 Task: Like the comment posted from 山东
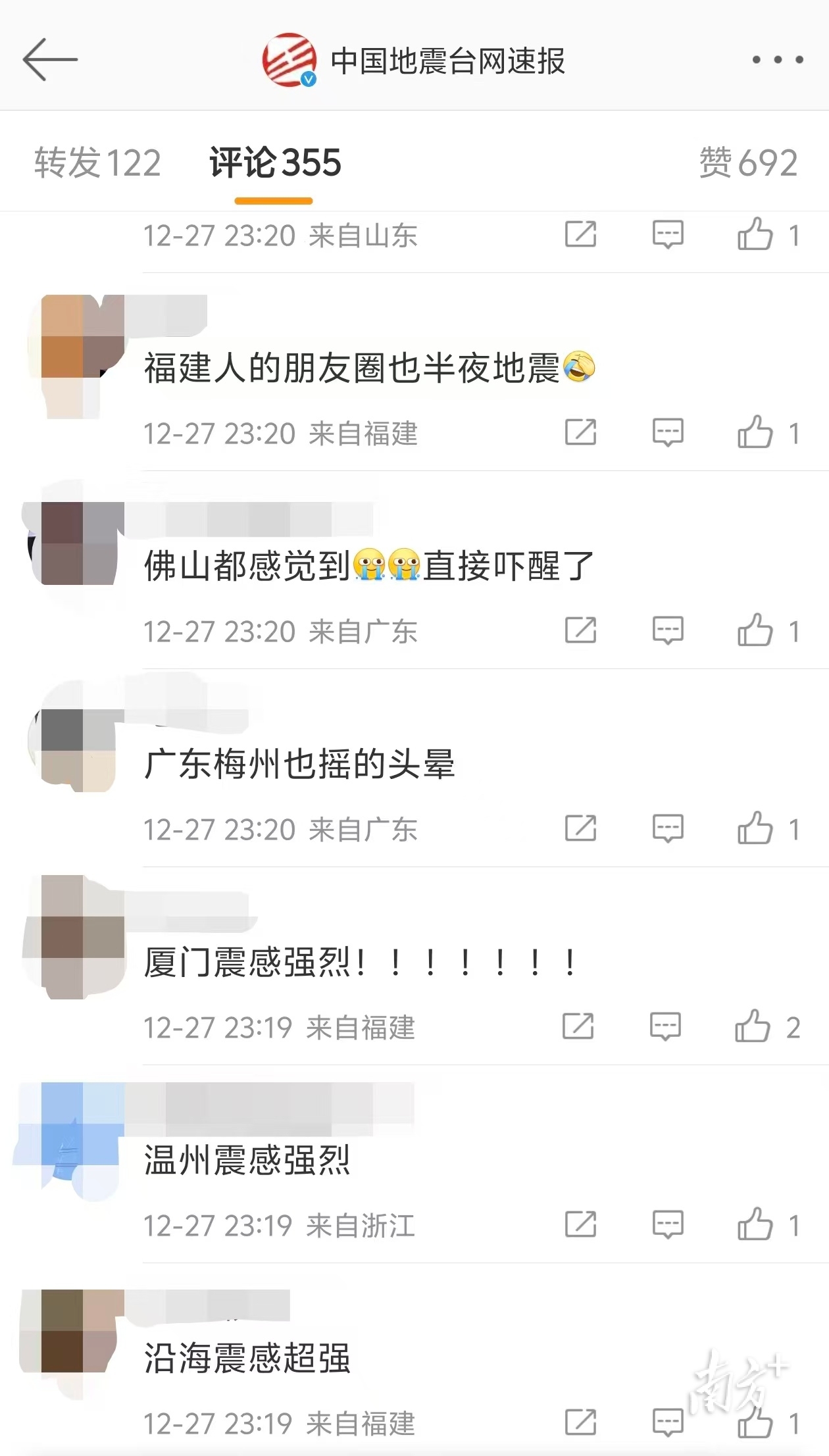point(755,234)
